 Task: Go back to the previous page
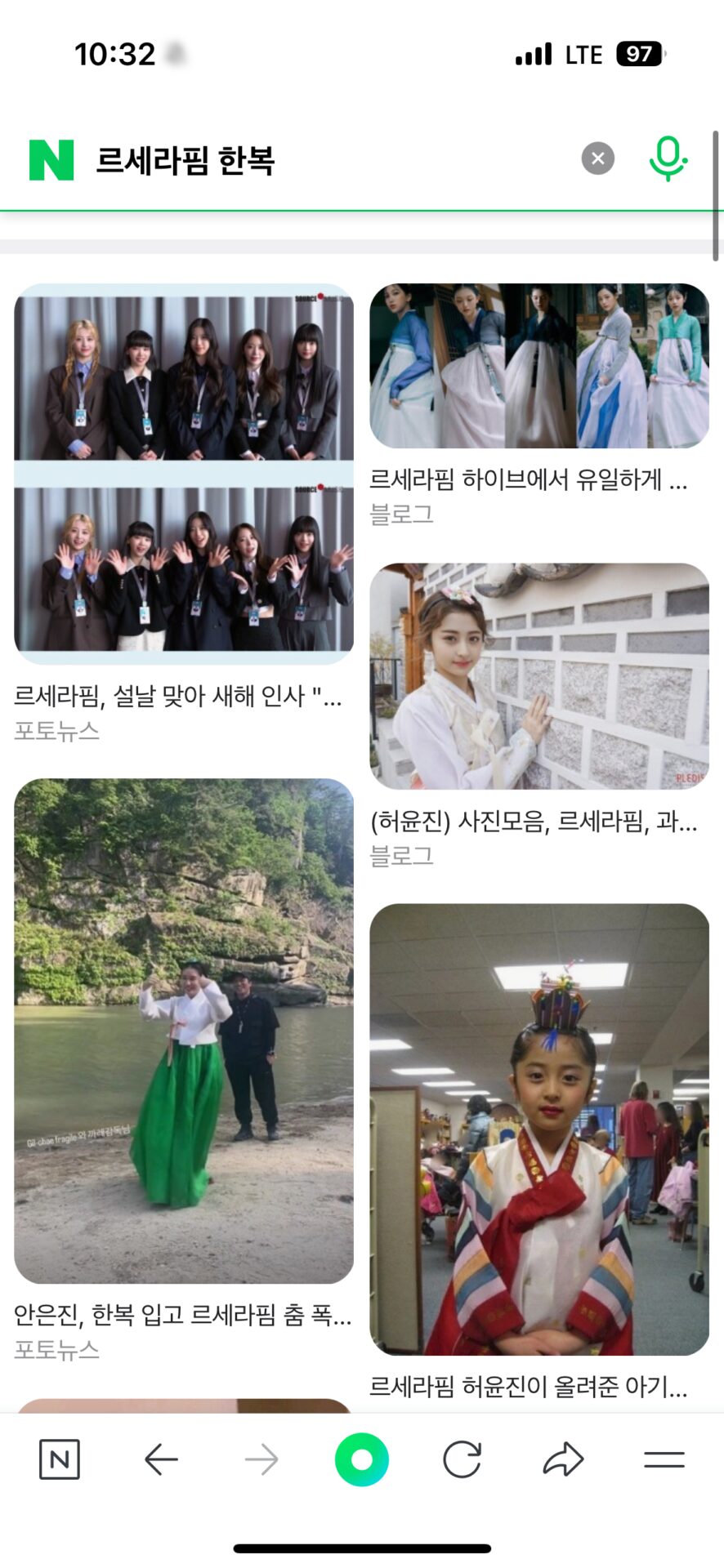tap(161, 1459)
